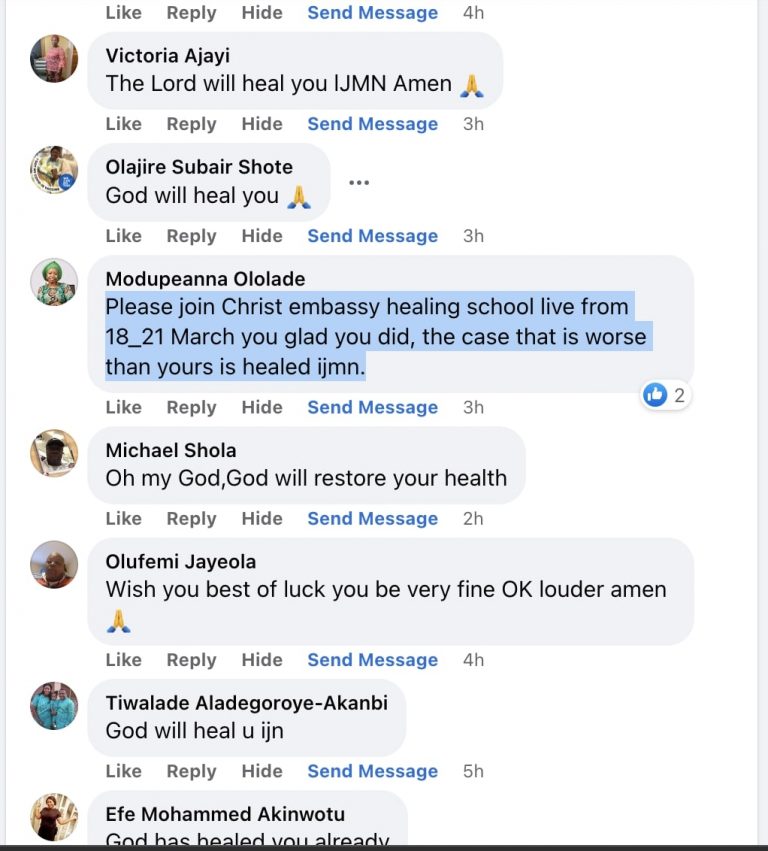Hide Tiwalade Aladegoroye-Akanbi's comment

(262, 771)
